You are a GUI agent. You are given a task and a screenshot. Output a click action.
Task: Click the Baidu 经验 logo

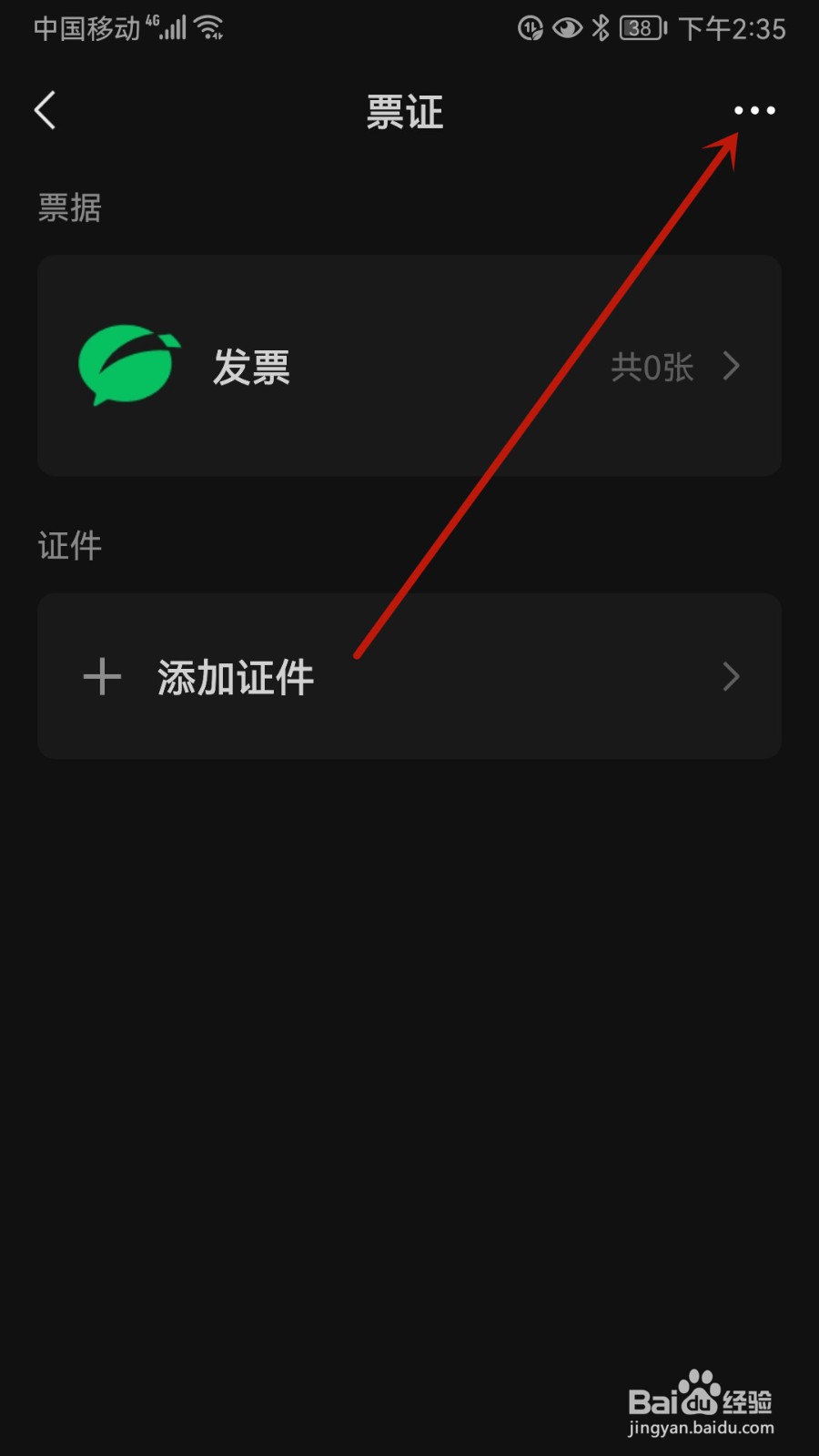[x=701, y=1399]
